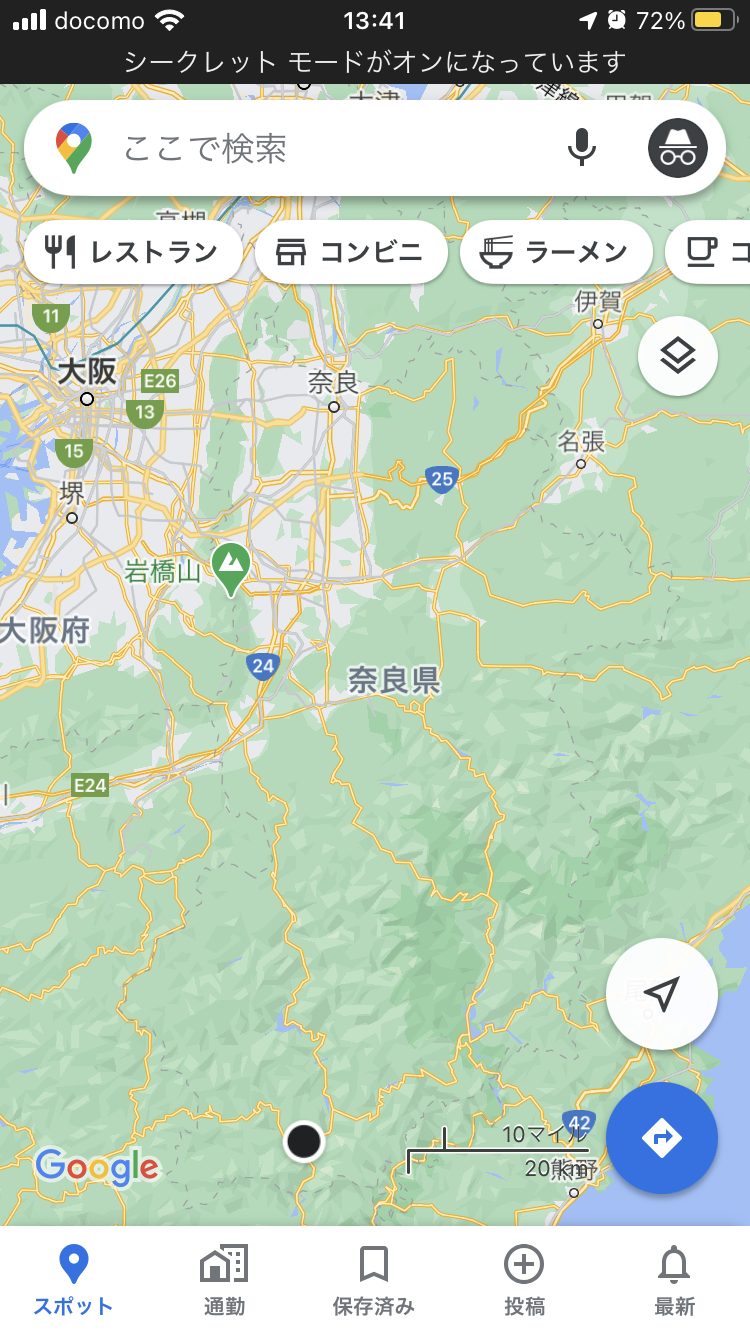750x1334 pixels.
Task: Tap the 岩橋山 mountain pin
Action: click(231, 568)
